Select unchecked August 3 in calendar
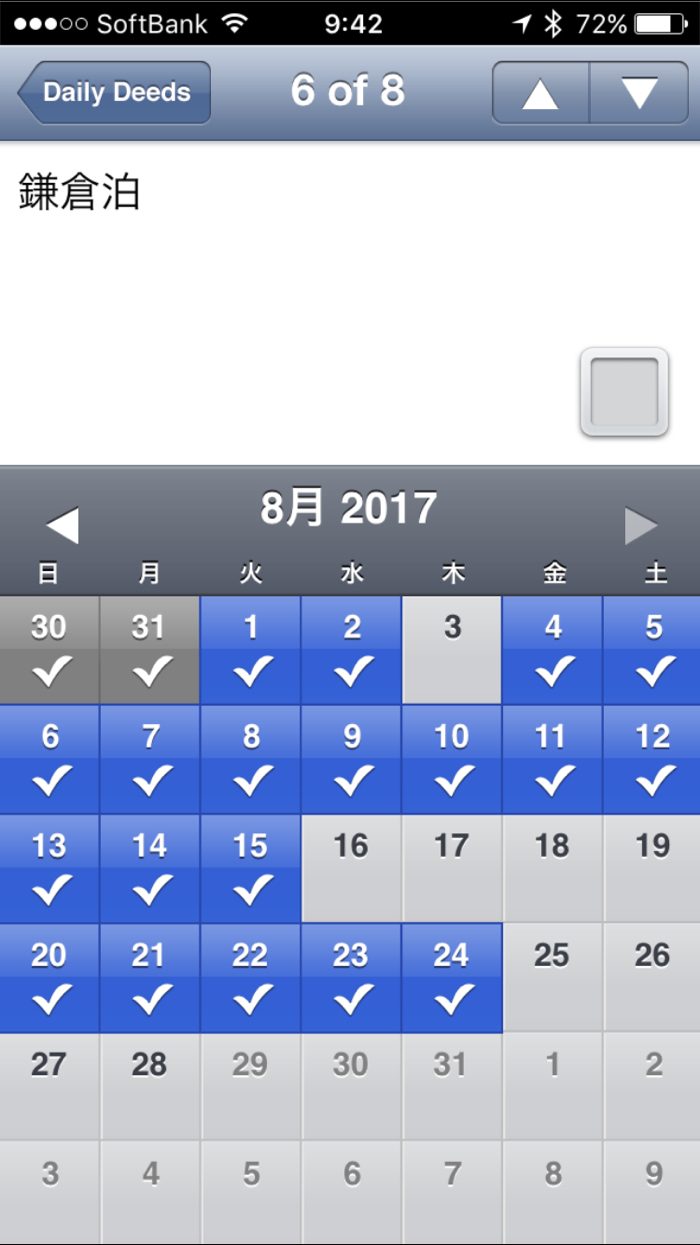Image resolution: width=700 pixels, height=1245 pixels. (x=452, y=650)
